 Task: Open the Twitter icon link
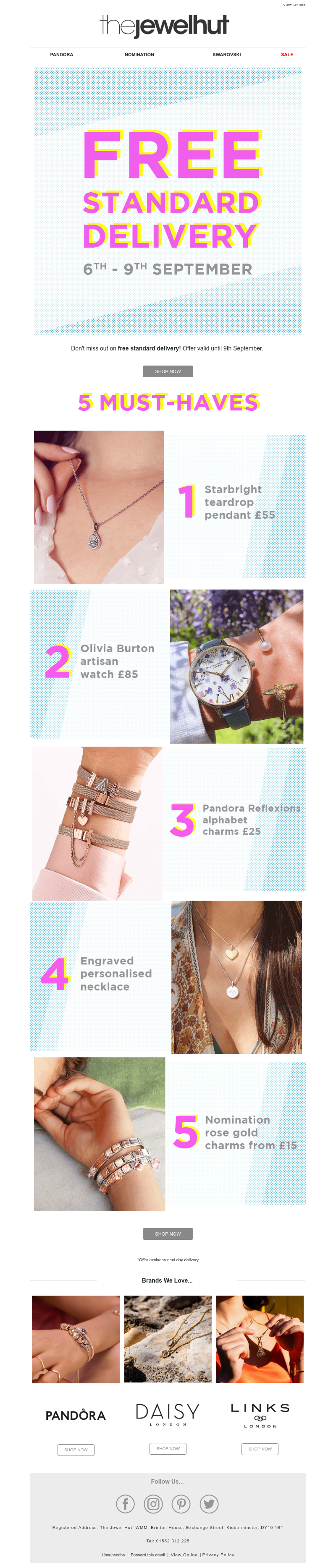point(209,1504)
